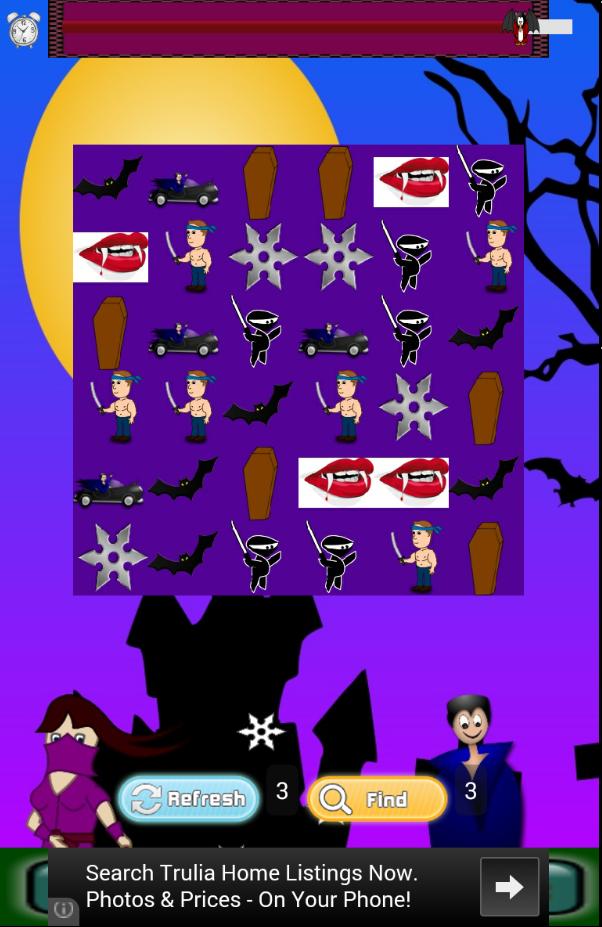Use the Find hint button

(x=377, y=798)
